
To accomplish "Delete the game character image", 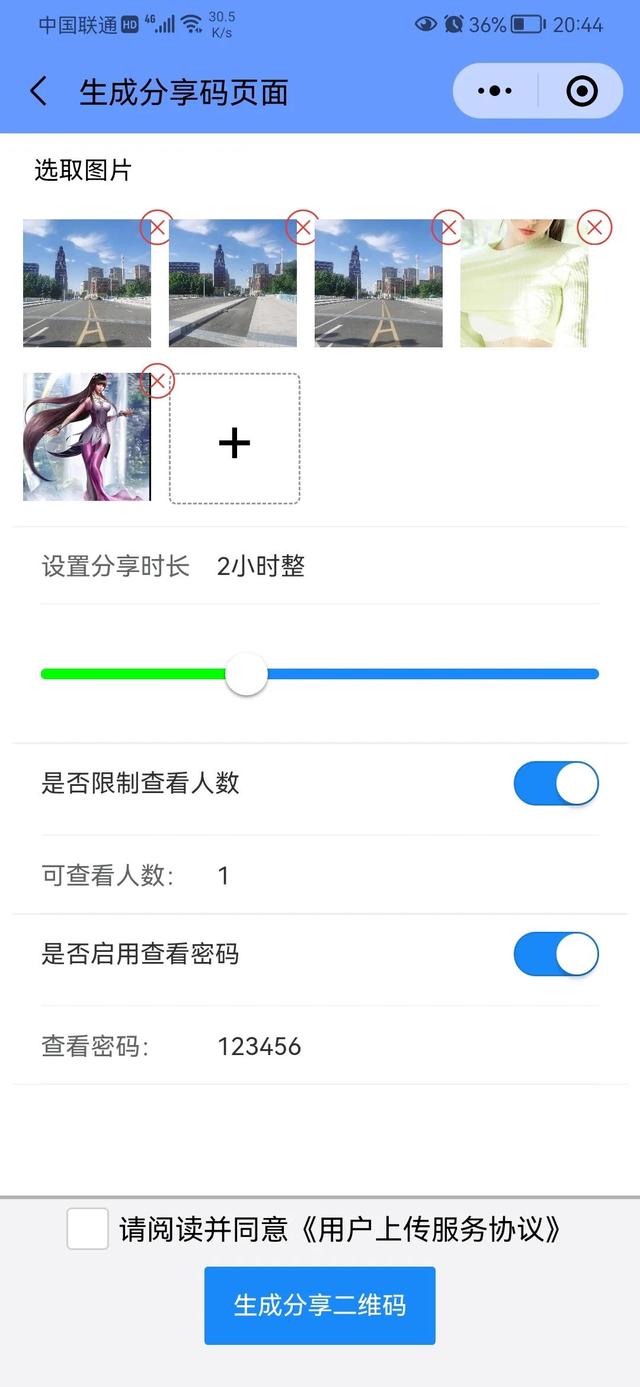I will pyautogui.click(x=157, y=381).
